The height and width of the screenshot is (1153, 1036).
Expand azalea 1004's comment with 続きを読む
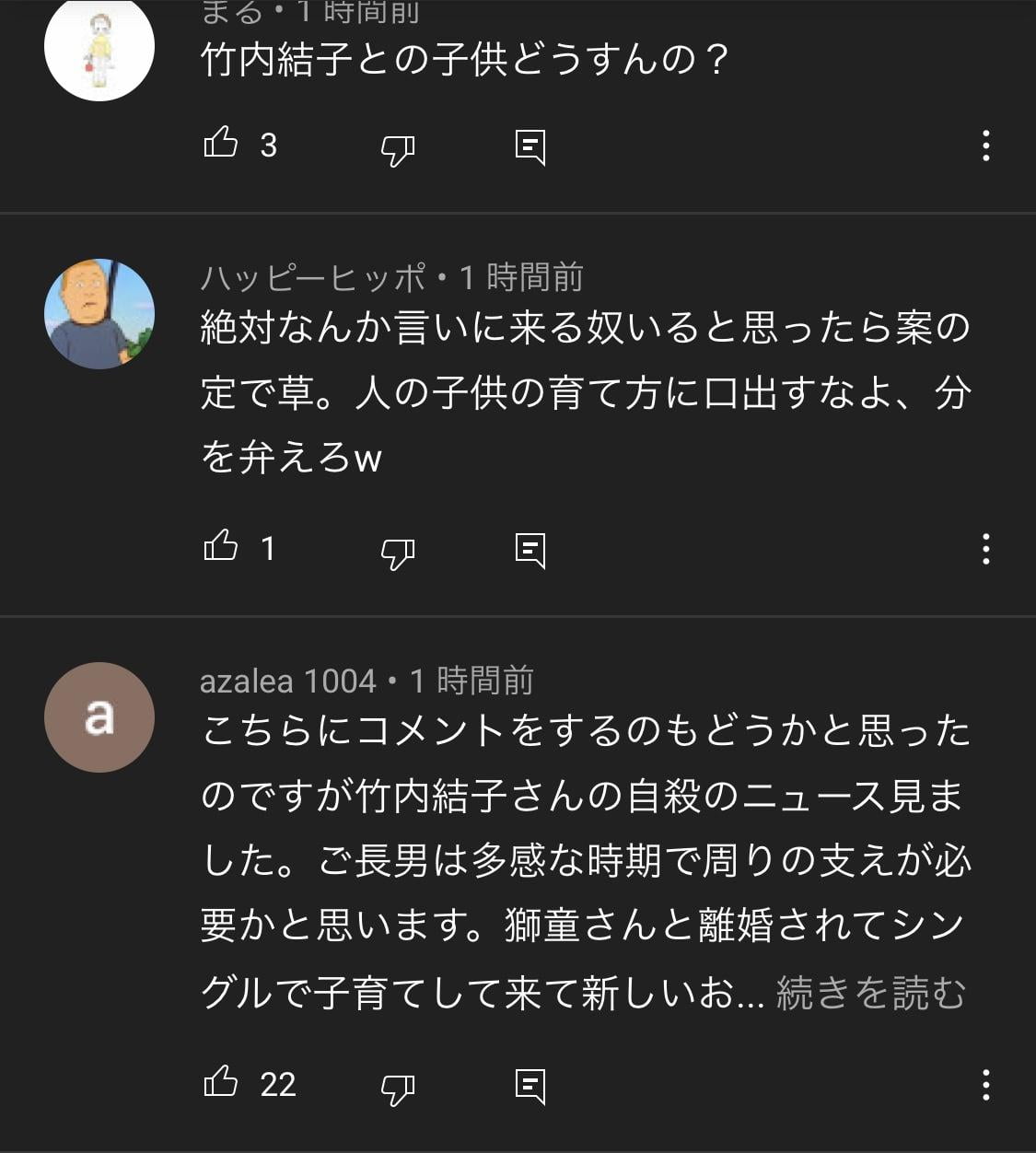(870, 994)
